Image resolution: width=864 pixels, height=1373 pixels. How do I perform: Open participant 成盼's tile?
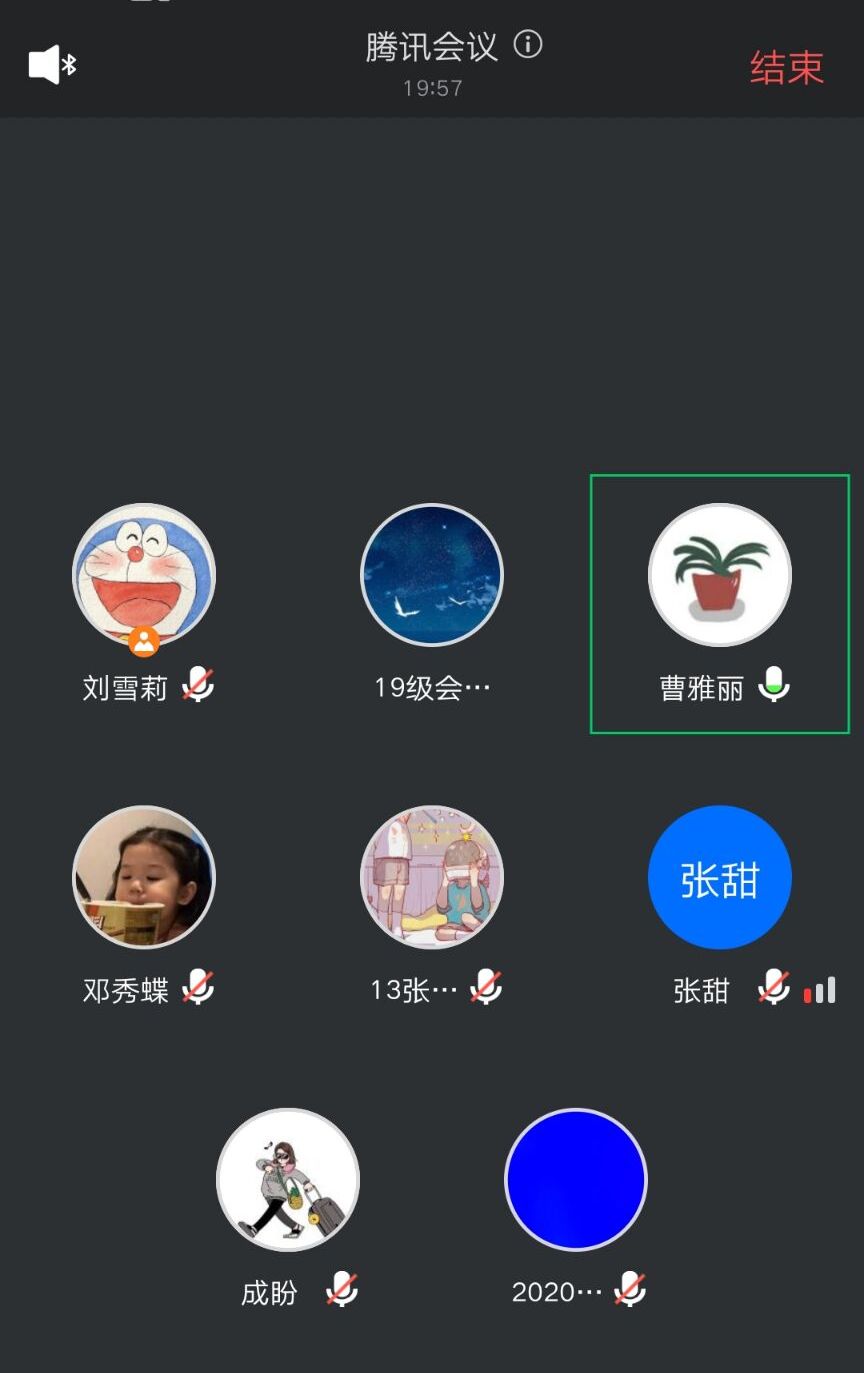click(288, 1180)
